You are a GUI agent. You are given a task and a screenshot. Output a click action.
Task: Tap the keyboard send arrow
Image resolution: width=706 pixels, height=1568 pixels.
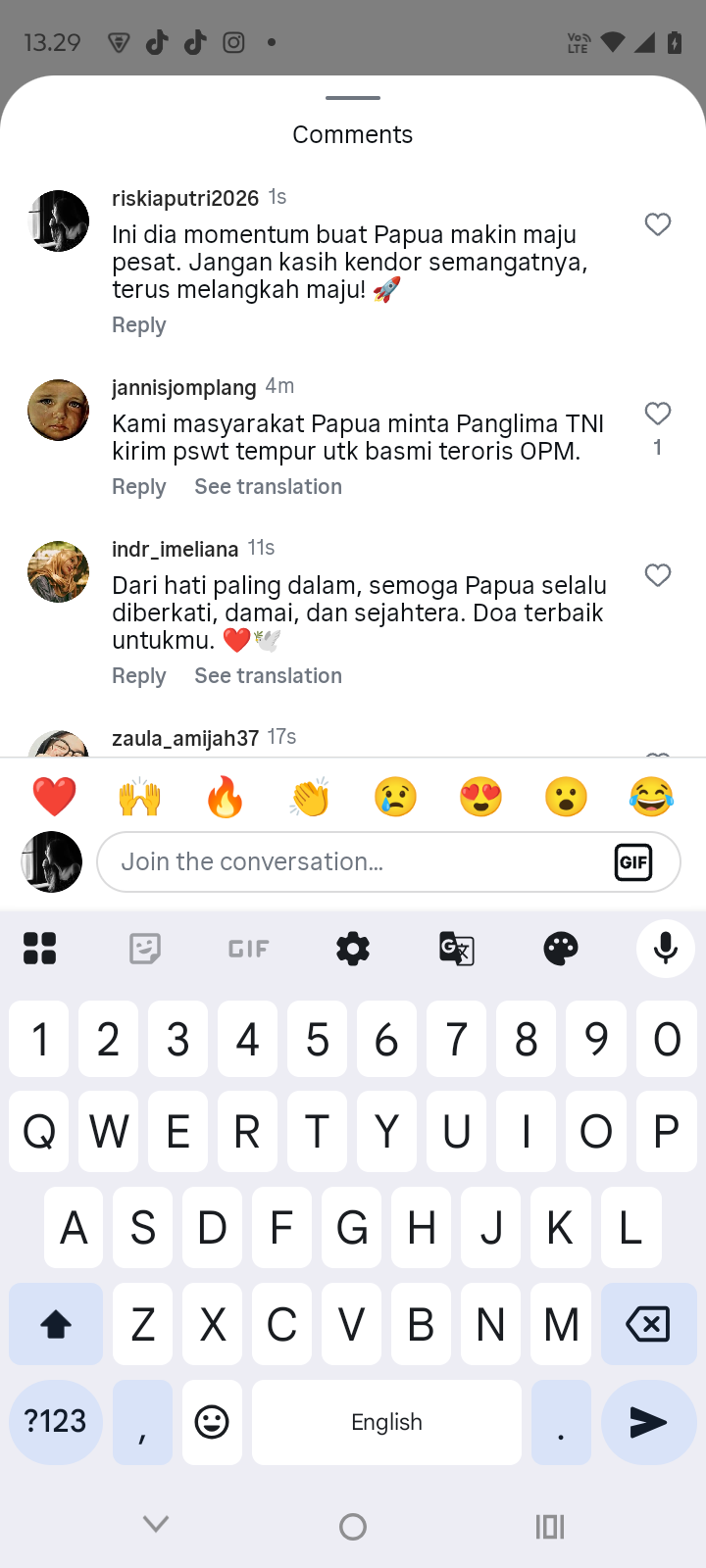(x=648, y=1422)
